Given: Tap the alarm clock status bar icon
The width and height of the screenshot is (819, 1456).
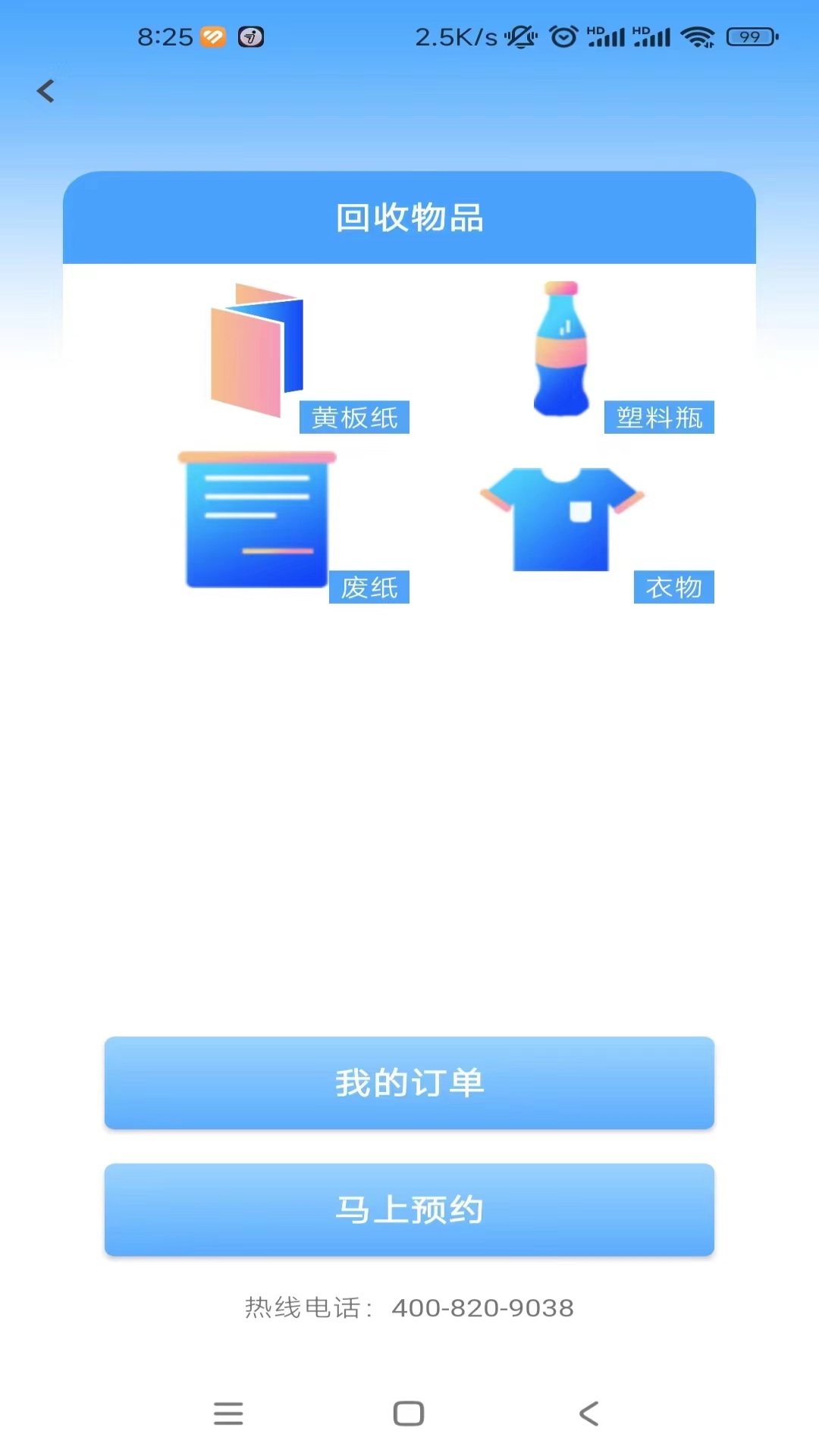Looking at the screenshot, I should click(561, 34).
